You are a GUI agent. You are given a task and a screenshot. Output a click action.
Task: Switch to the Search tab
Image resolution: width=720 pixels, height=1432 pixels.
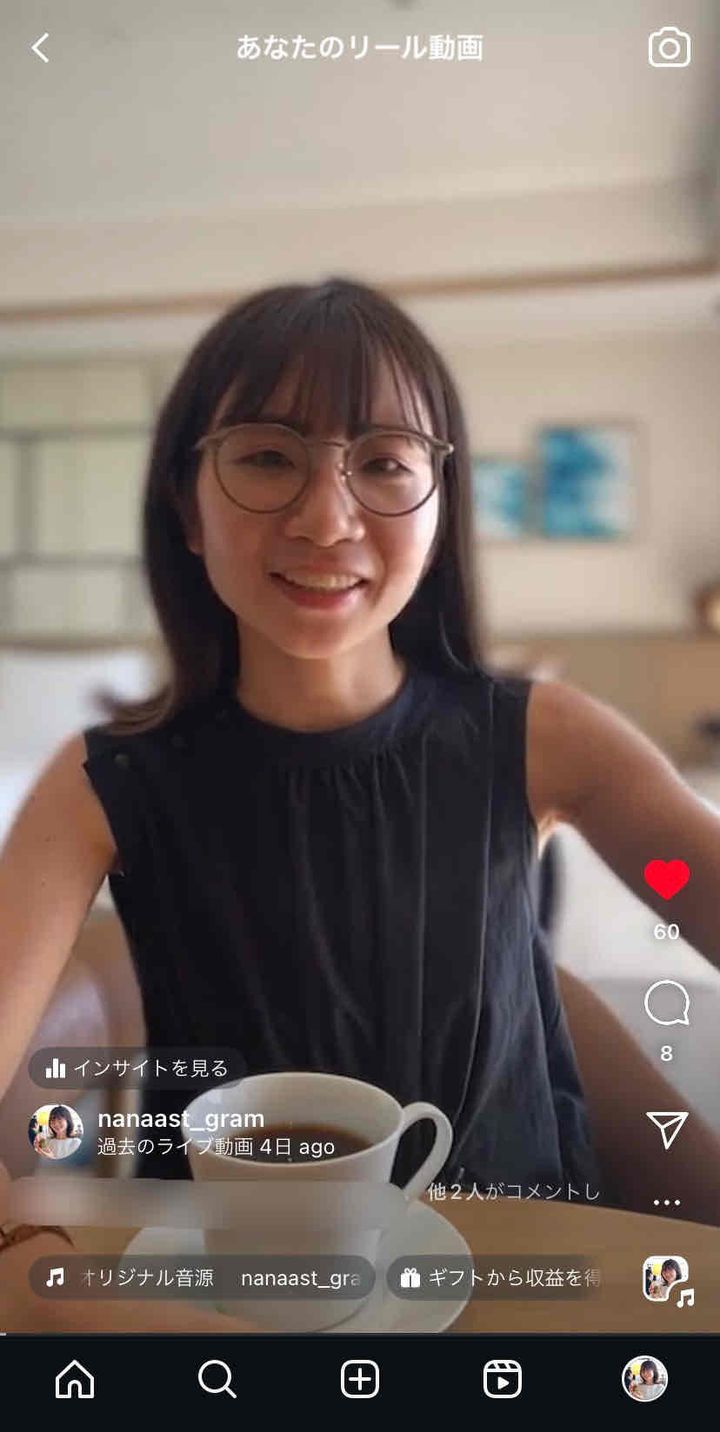[217, 1380]
